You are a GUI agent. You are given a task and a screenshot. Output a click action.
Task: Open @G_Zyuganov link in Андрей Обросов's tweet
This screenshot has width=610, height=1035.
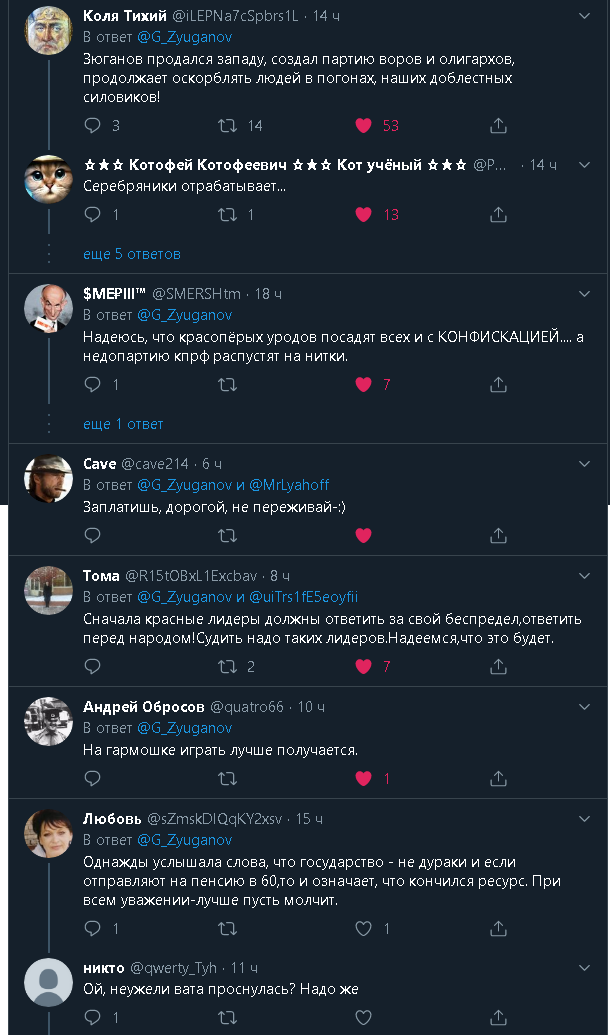click(x=184, y=727)
